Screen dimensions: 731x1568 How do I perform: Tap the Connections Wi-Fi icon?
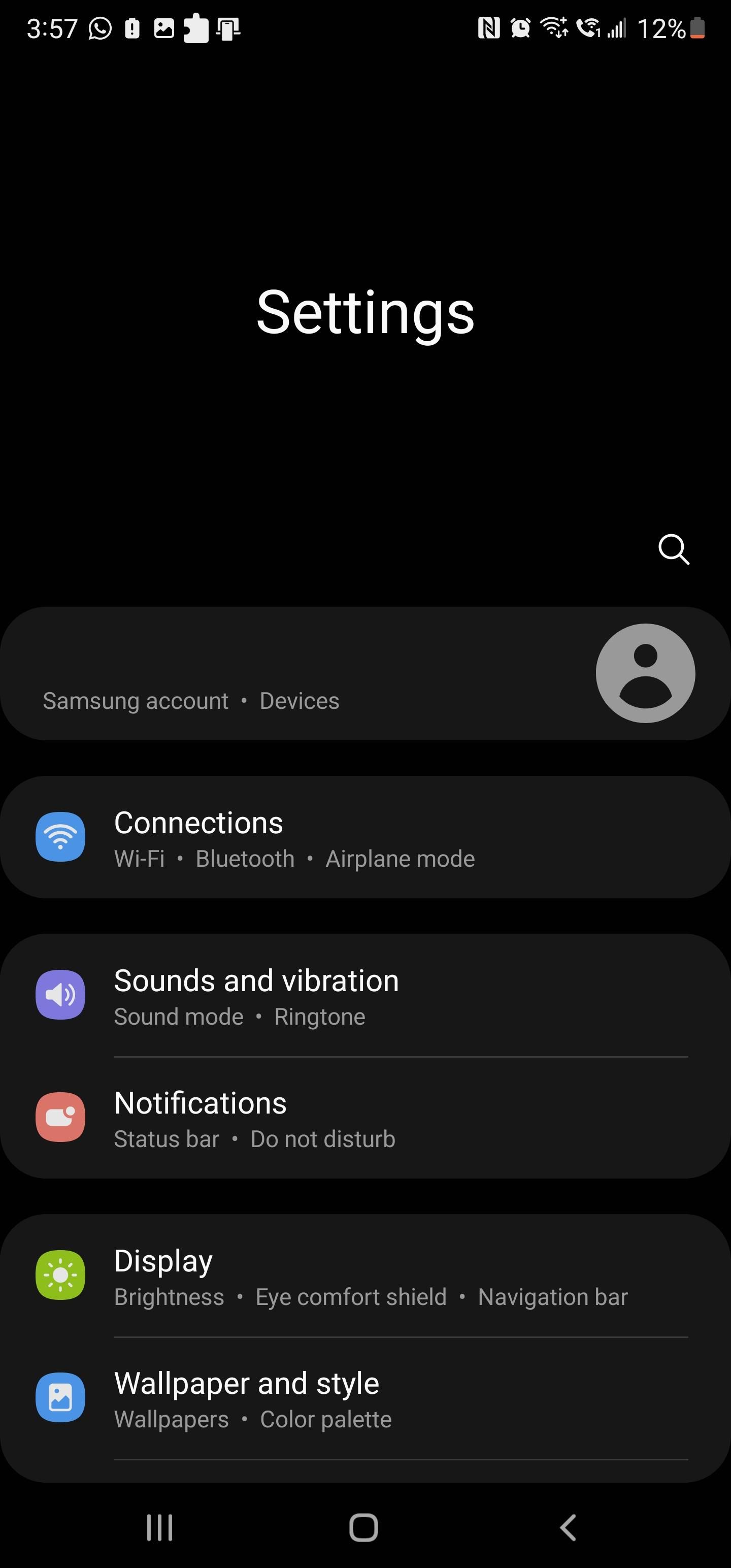pos(60,837)
